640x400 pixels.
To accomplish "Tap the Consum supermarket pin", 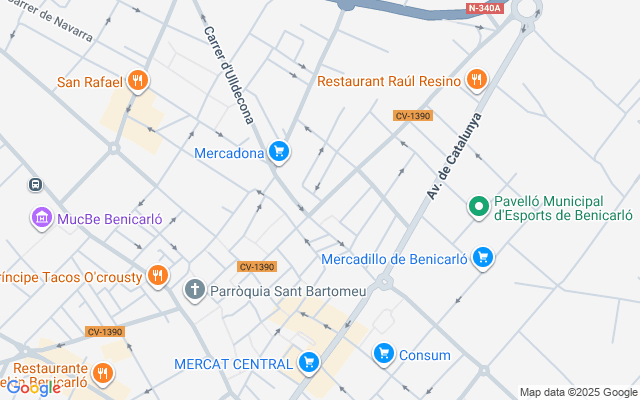I will pyautogui.click(x=384, y=354).
